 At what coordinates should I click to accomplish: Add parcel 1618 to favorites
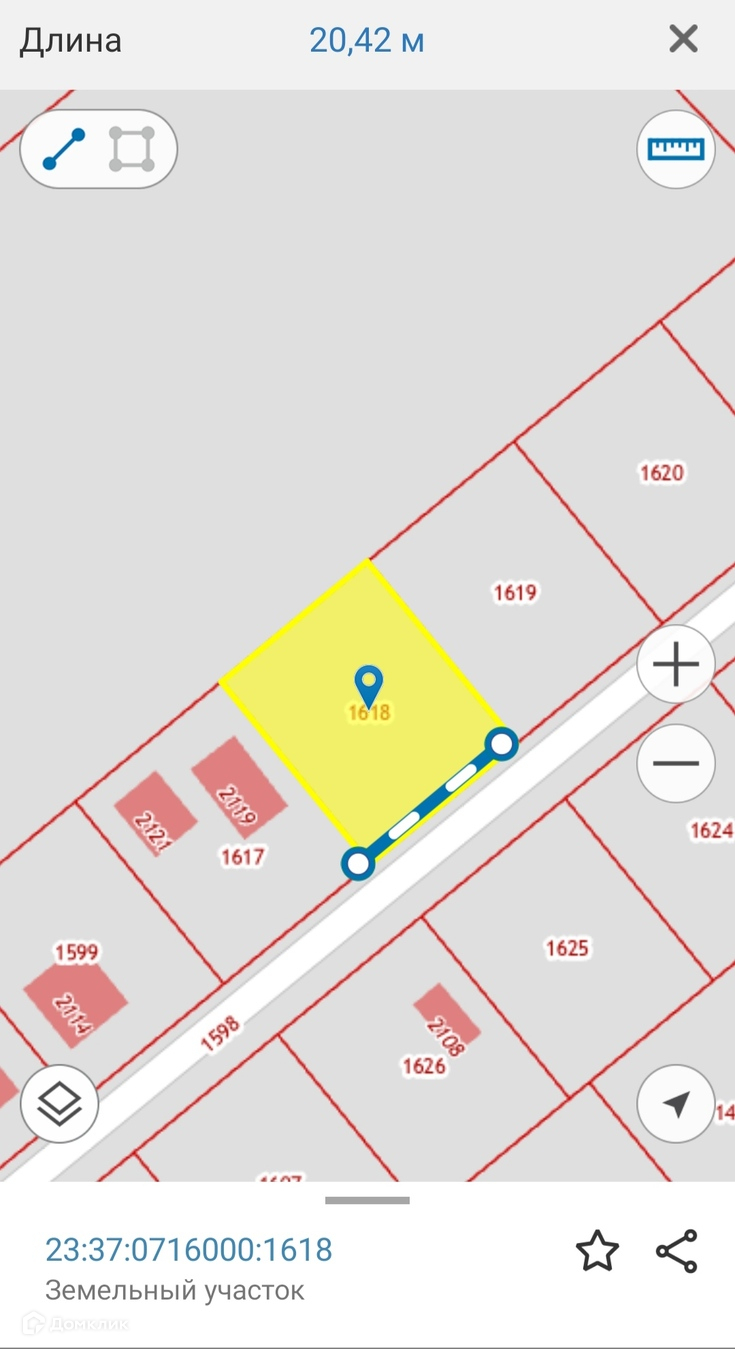tap(597, 1251)
